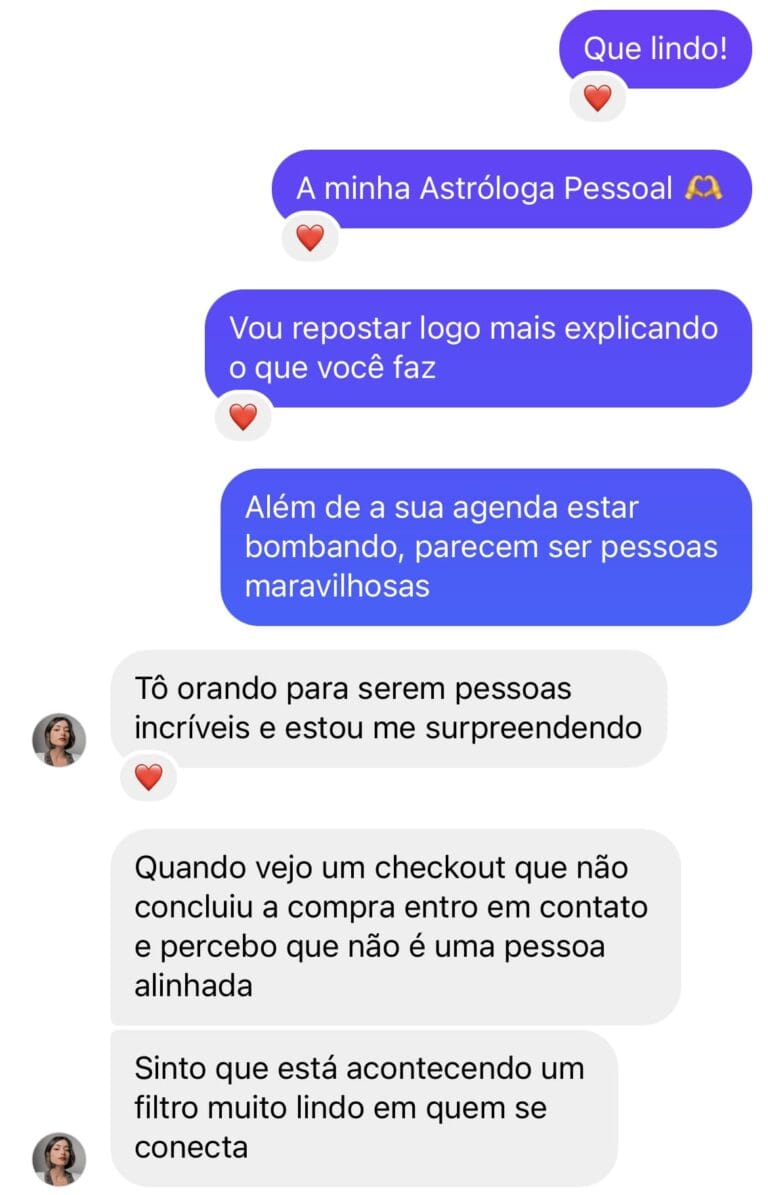Viewport: 768px width, 1195px height.
Task: View the heart reaction on "Vou repostar logo" message
Action: 243,417
